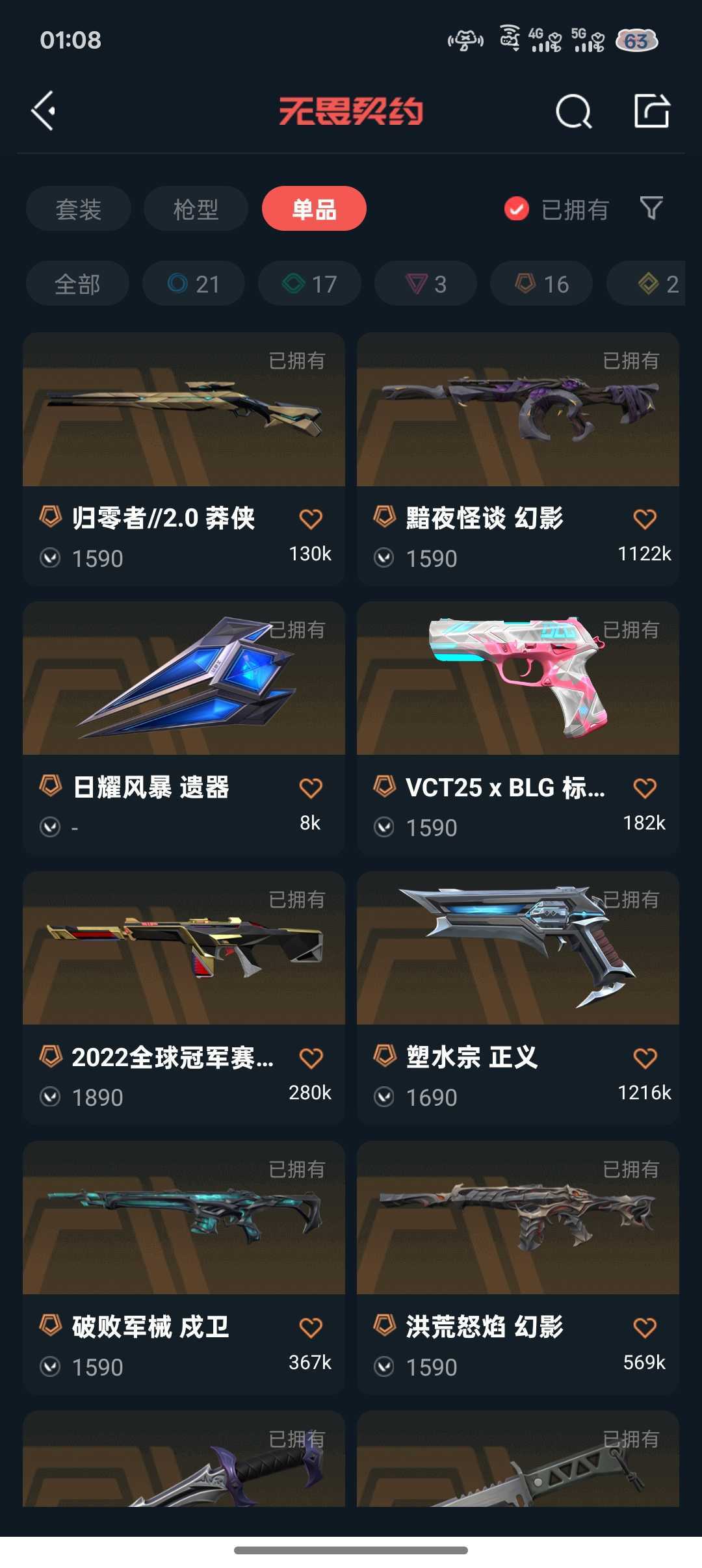This screenshot has width=702, height=1568.
Task: Open the search function
Action: coord(573,112)
